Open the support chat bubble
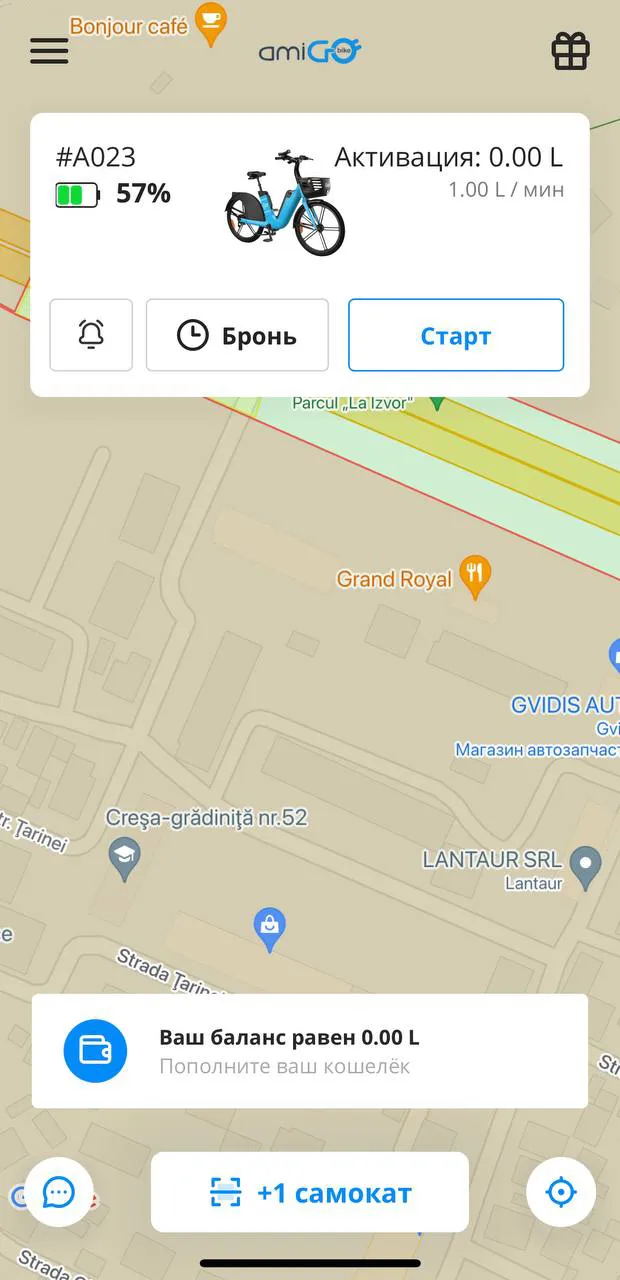Viewport: 620px width, 1280px height. click(x=59, y=1192)
